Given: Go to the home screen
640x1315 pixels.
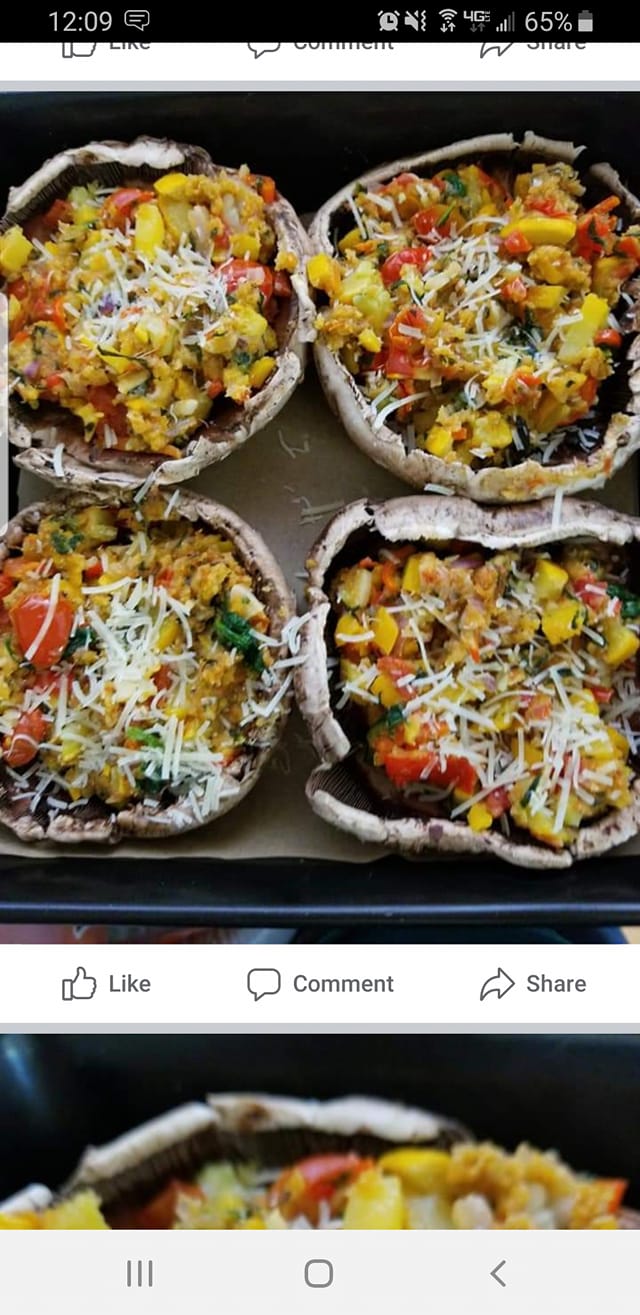Looking at the screenshot, I should tap(319, 1273).
